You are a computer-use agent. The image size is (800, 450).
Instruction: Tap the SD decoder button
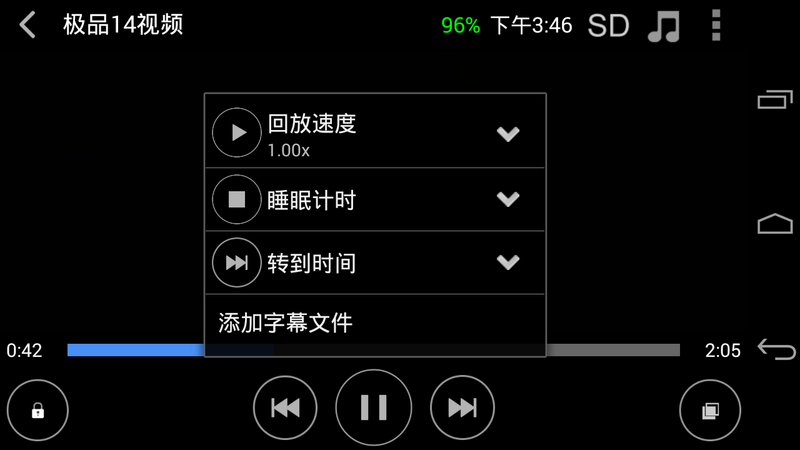608,26
